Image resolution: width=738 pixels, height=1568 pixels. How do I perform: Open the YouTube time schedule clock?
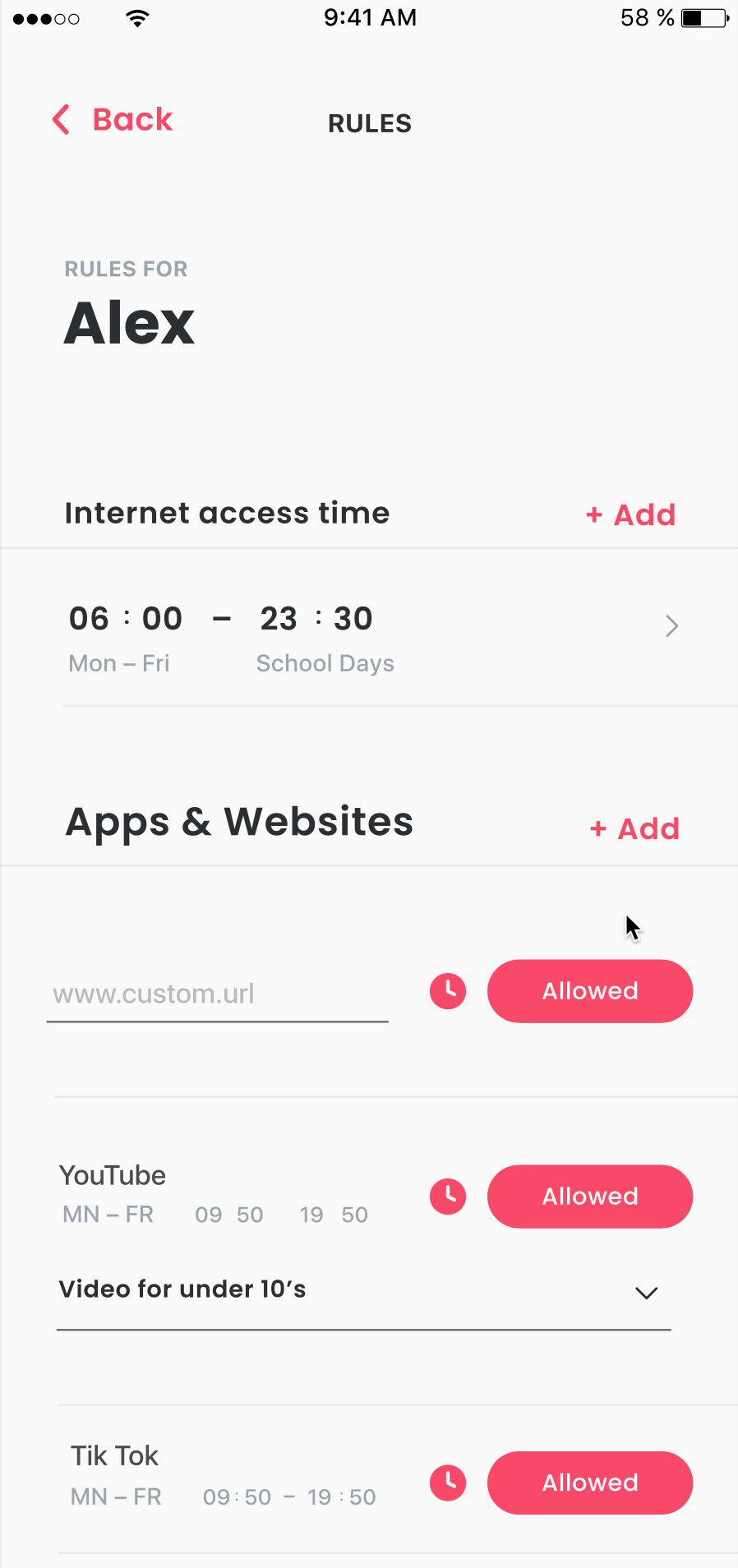[448, 1197]
